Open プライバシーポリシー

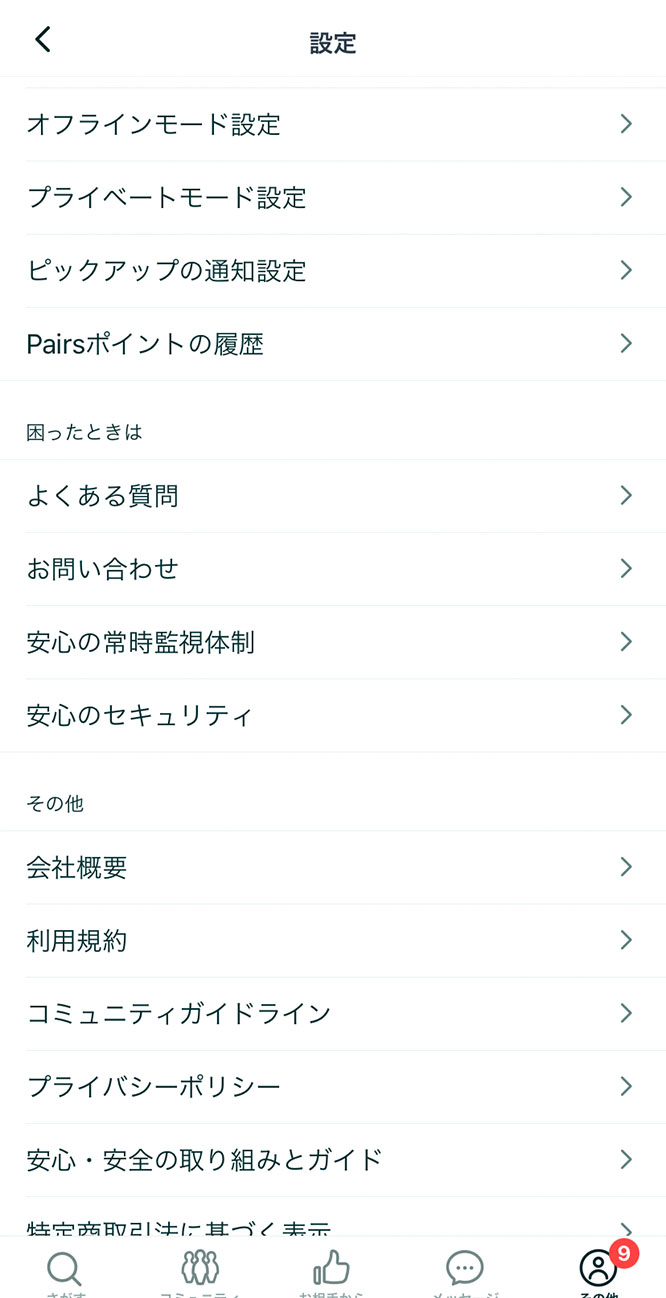click(x=333, y=1086)
